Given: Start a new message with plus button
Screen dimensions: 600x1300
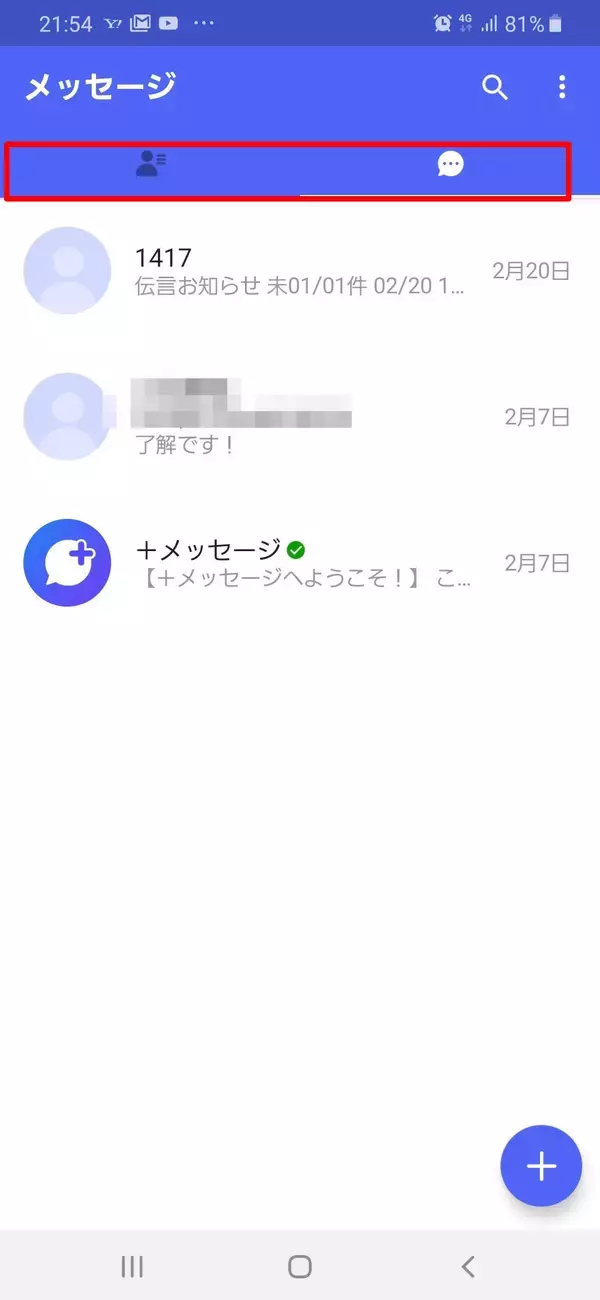Looking at the screenshot, I should pos(541,1166).
